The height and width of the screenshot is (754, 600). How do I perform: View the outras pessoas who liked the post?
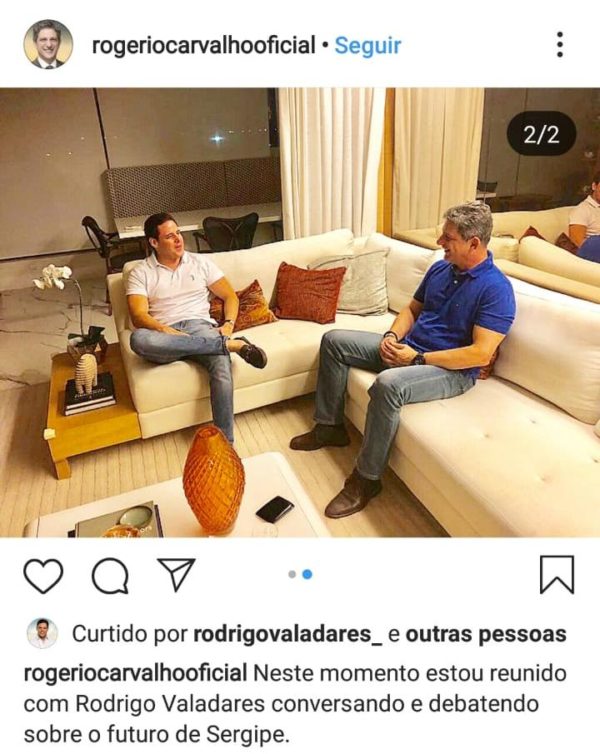(487, 635)
